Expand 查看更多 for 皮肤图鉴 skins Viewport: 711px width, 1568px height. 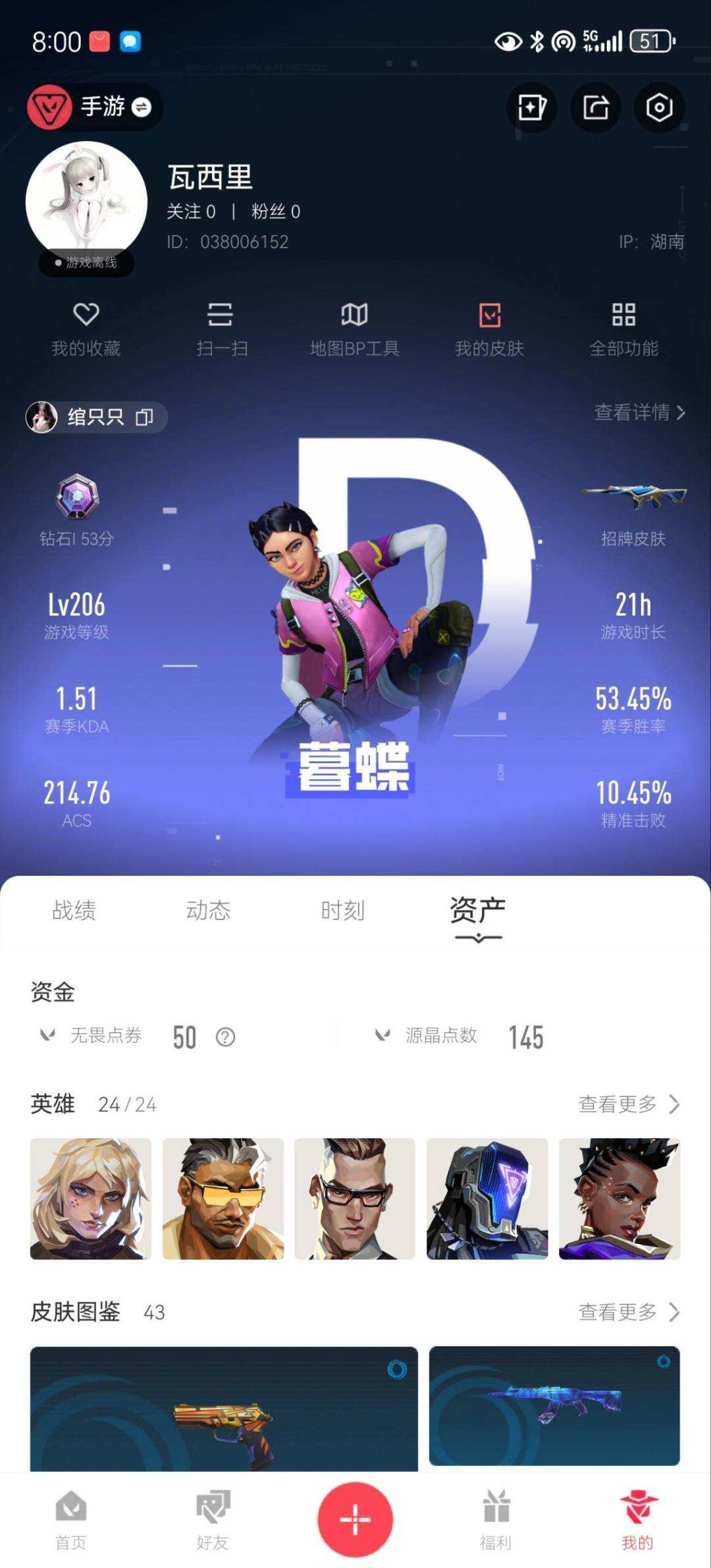coord(625,1312)
